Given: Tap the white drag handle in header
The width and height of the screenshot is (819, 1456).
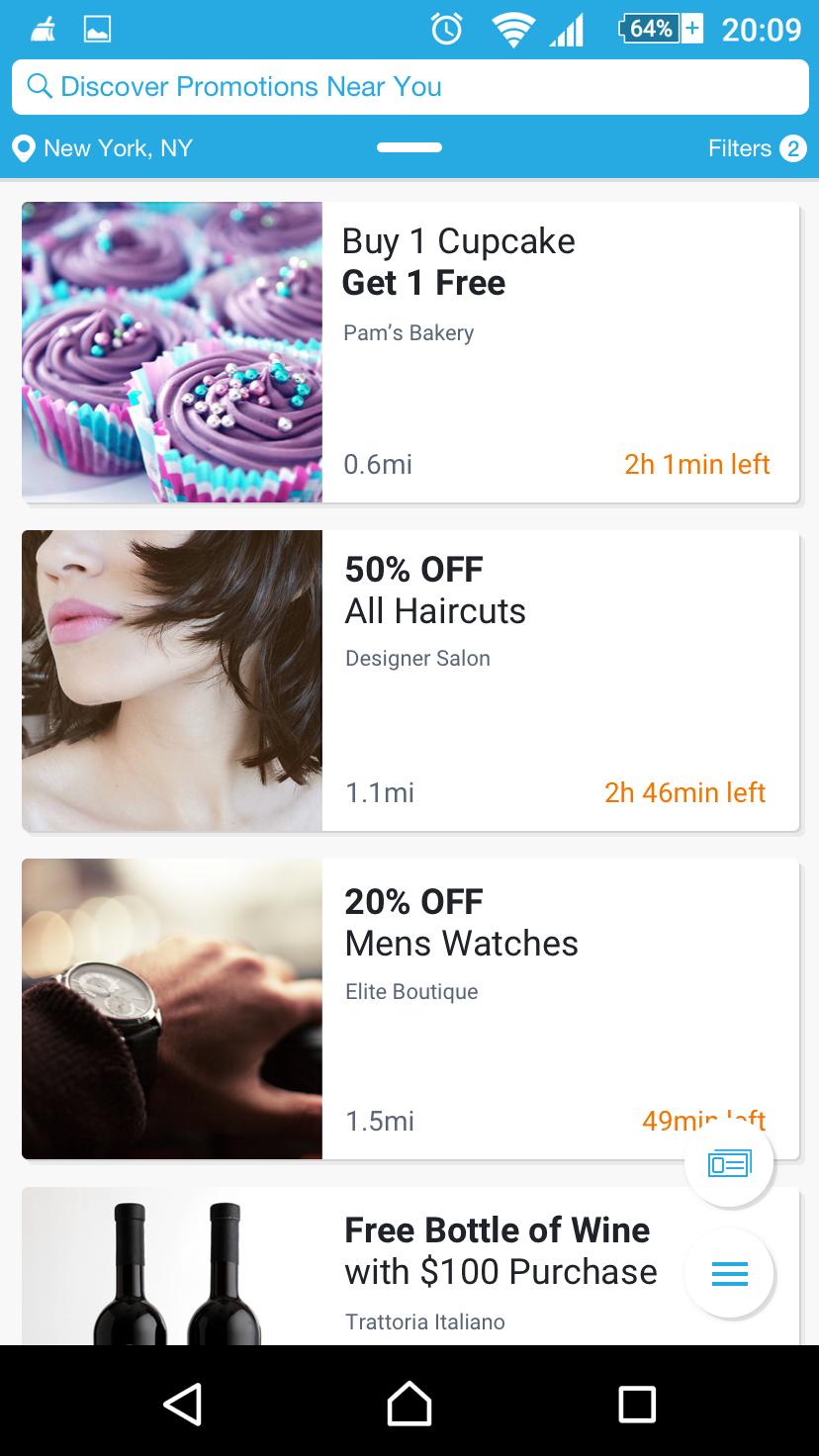Looking at the screenshot, I should click(x=409, y=148).
